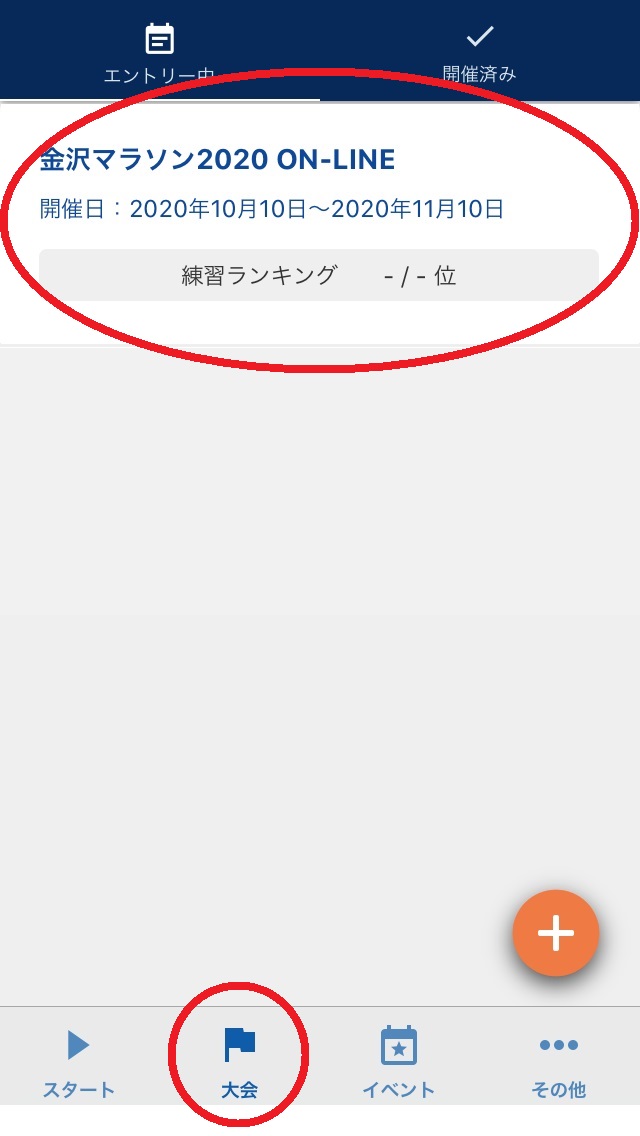Tap the orange plus floating button

click(x=556, y=933)
